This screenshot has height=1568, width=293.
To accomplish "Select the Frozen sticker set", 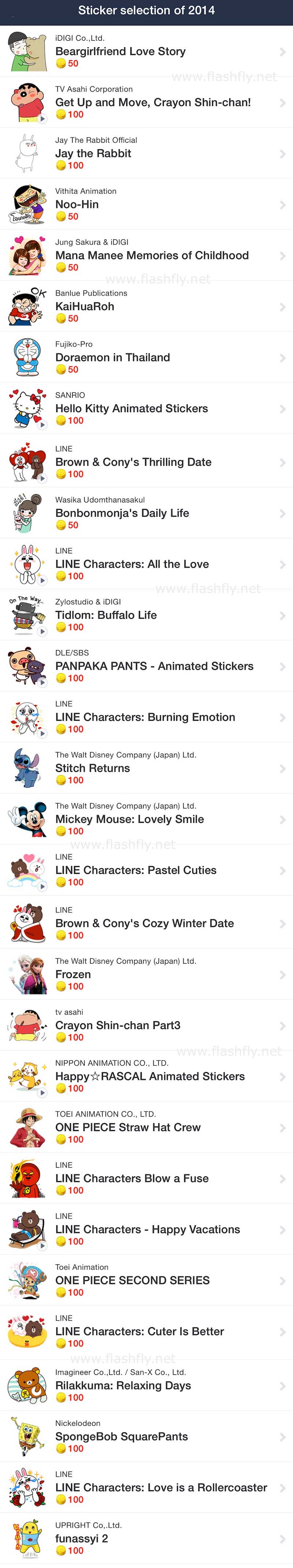I will click(x=73, y=975).
